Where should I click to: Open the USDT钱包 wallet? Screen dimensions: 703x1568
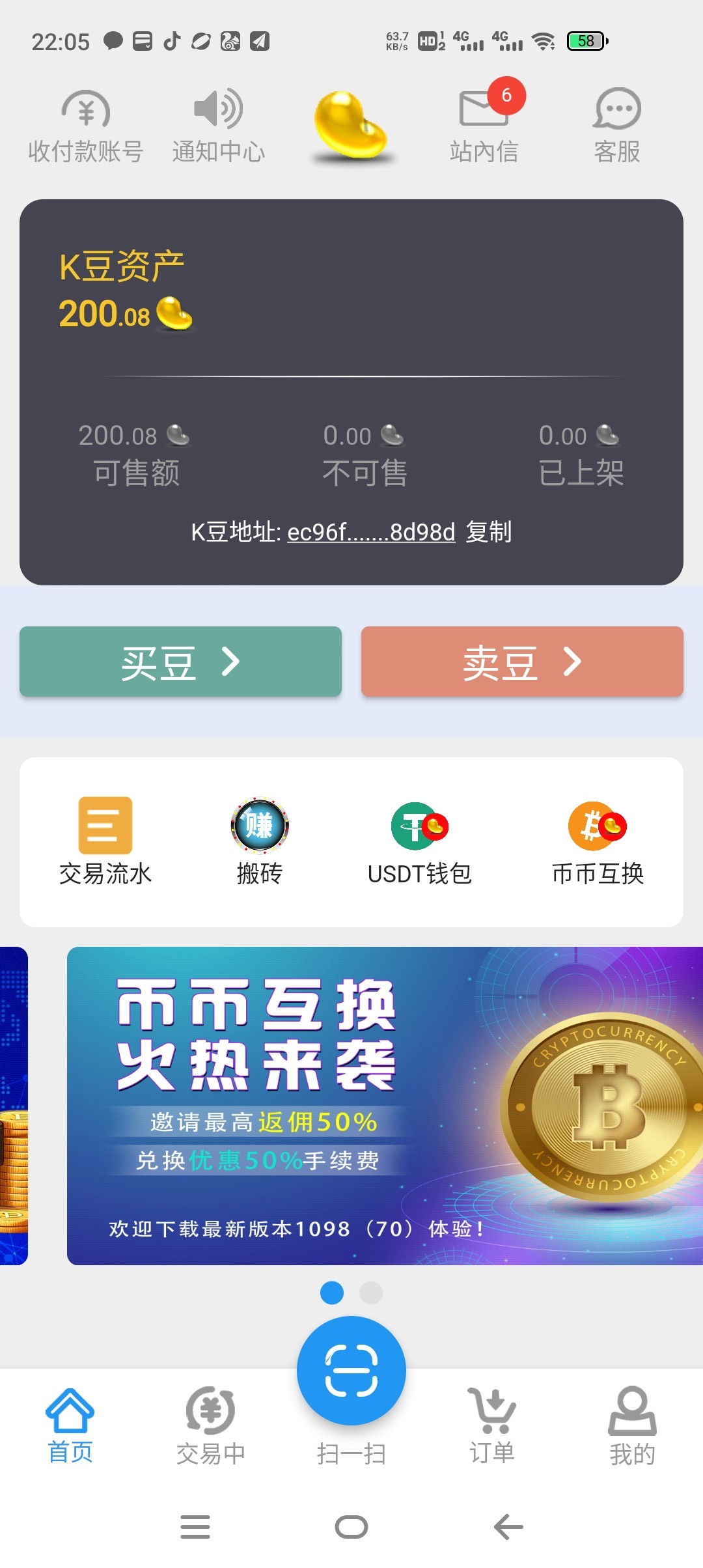coord(419,841)
